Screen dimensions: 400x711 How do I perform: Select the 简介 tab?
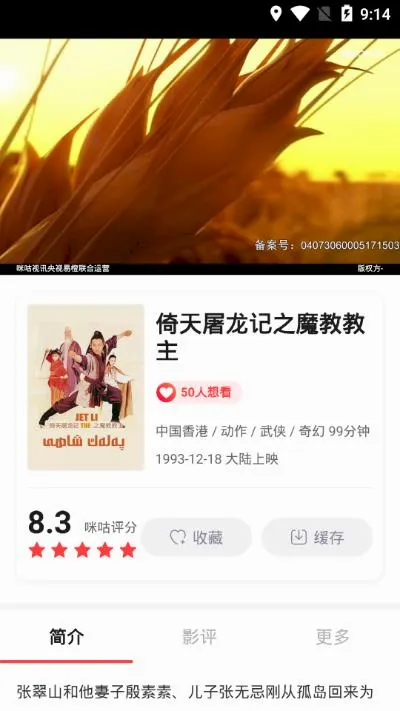coord(67,637)
